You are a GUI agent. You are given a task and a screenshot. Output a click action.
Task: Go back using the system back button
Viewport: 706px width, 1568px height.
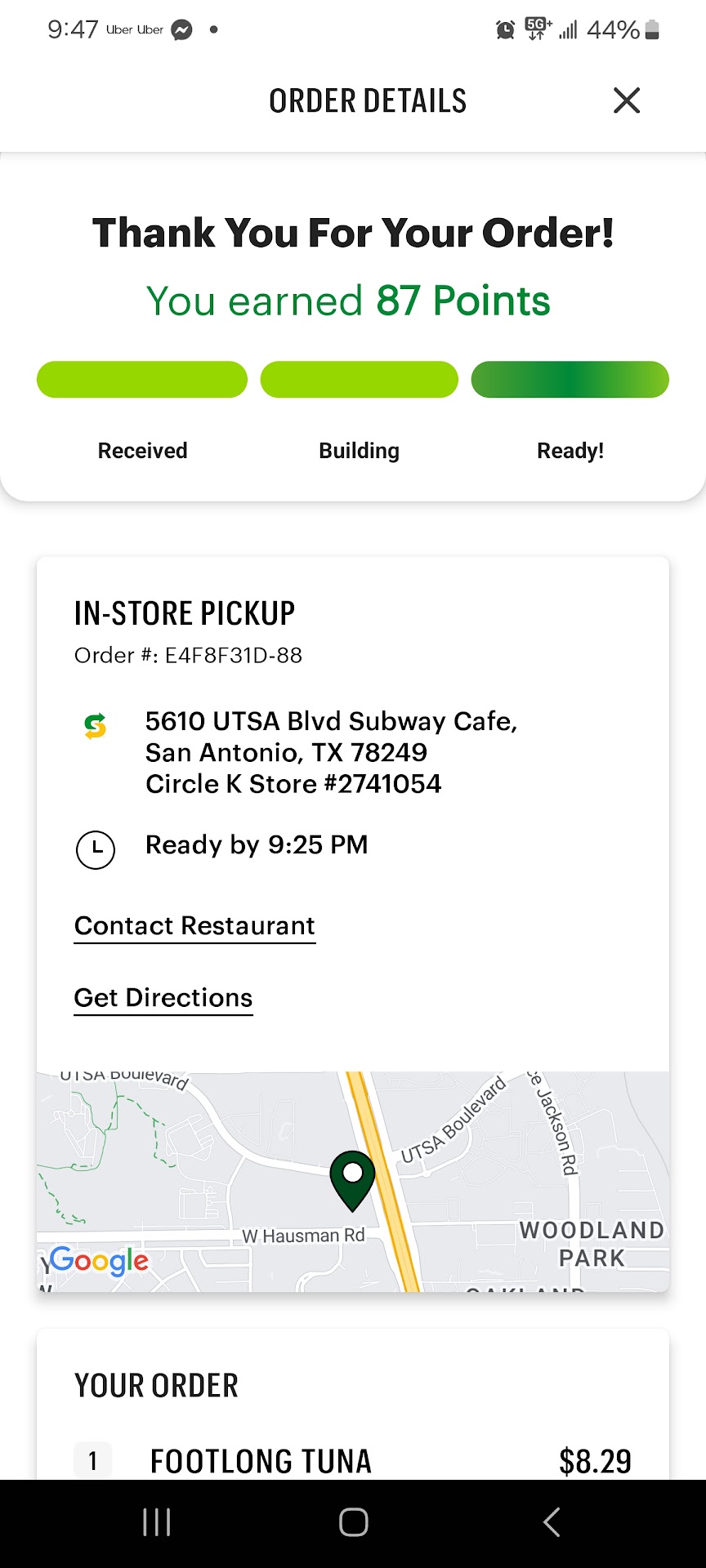[x=552, y=1522]
